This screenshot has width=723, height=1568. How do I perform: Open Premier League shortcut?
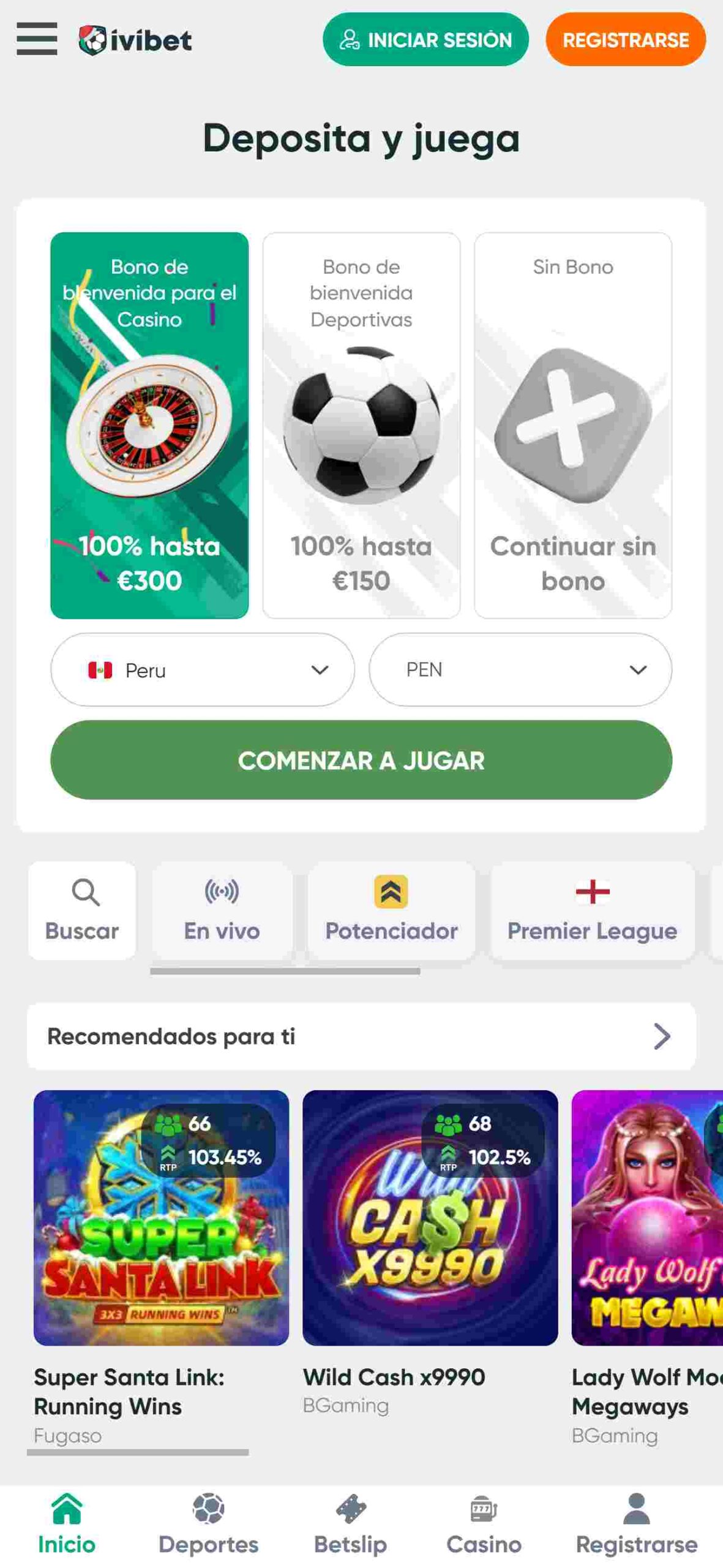[591, 910]
